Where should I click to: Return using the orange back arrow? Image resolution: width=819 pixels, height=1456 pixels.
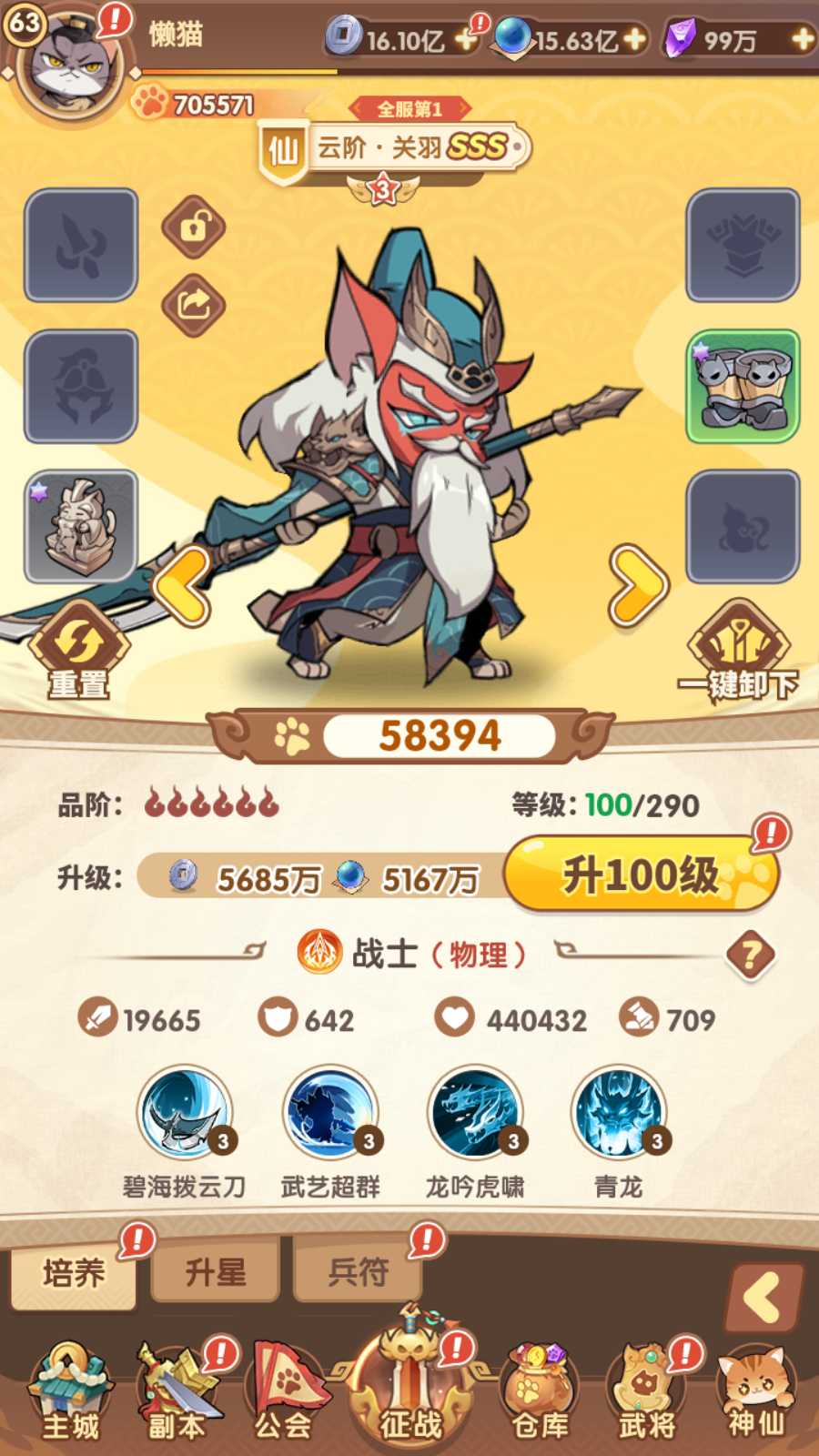(x=763, y=1297)
